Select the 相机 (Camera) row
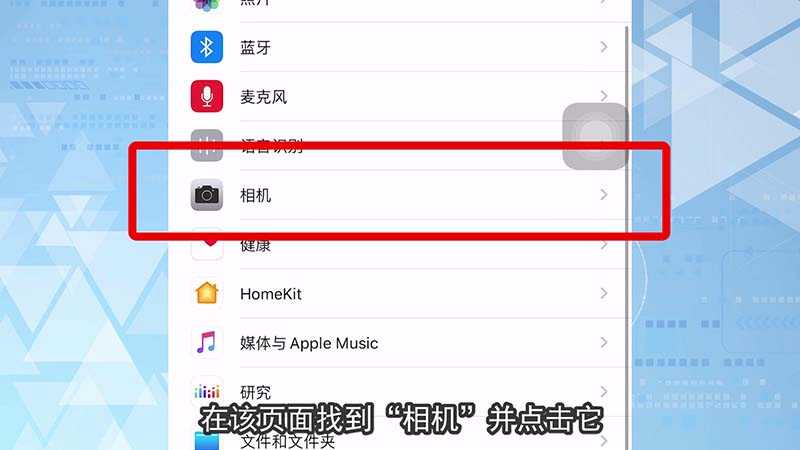This screenshot has height=450, width=800. 400,195
